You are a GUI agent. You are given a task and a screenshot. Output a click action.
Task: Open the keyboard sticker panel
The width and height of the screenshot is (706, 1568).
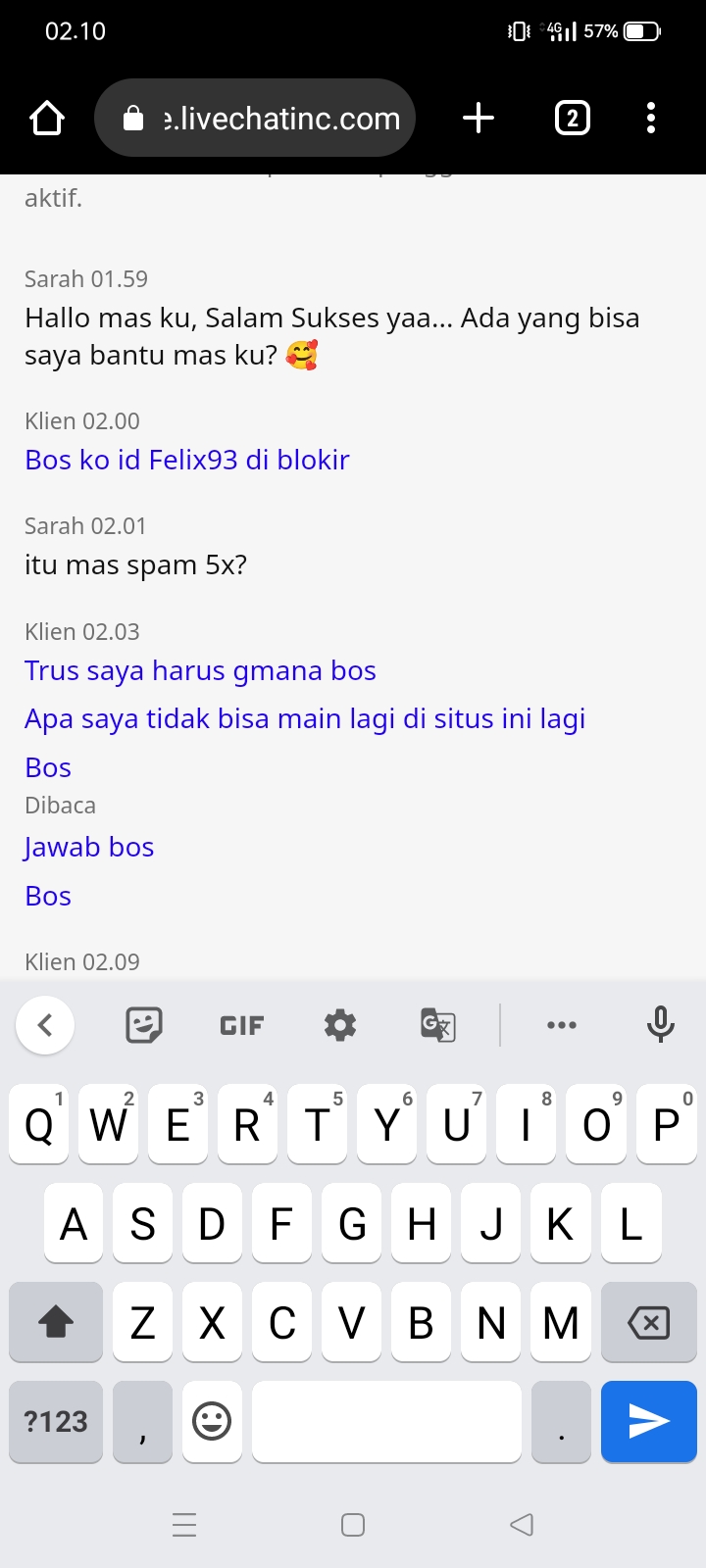pyautogui.click(x=144, y=1025)
